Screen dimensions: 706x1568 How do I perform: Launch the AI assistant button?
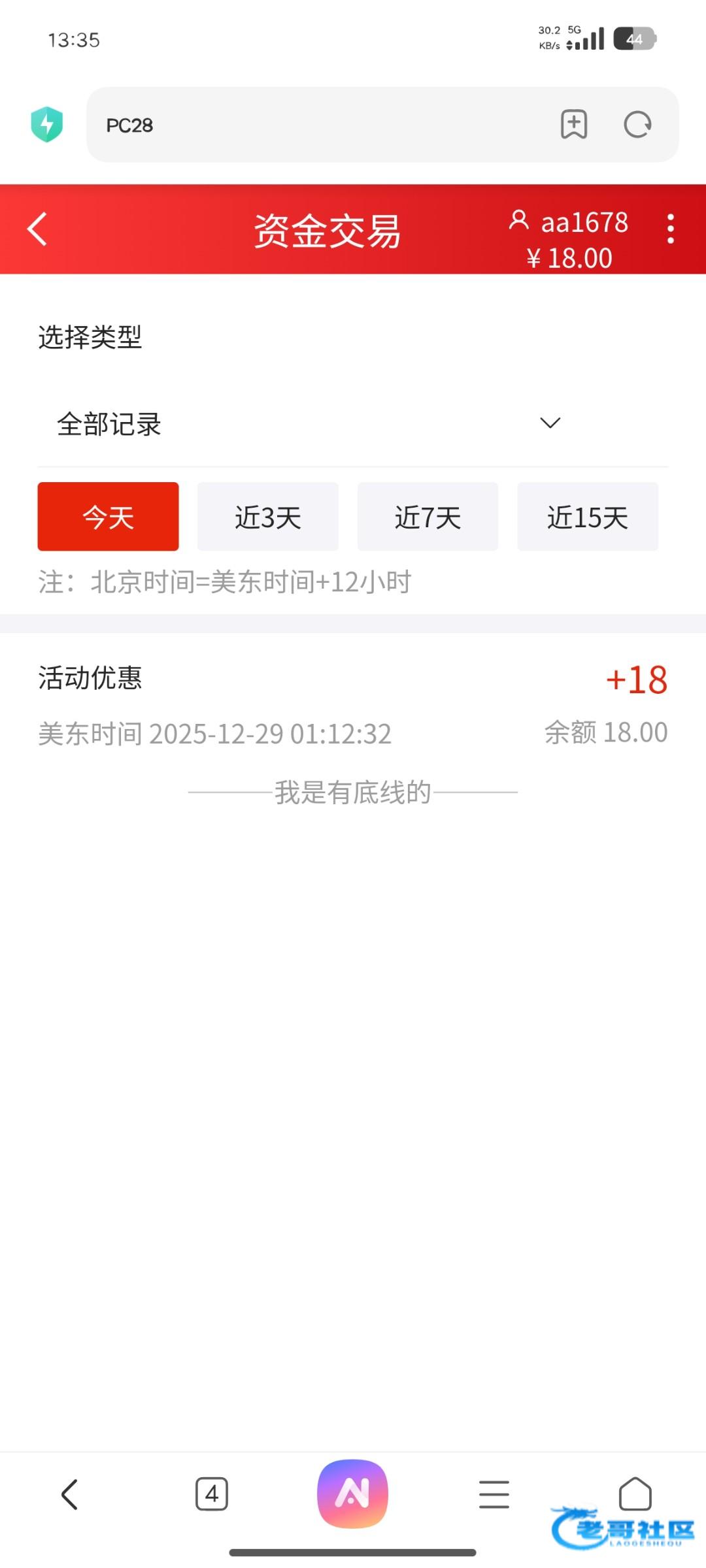pyautogui.click(x=353, y=1494)
